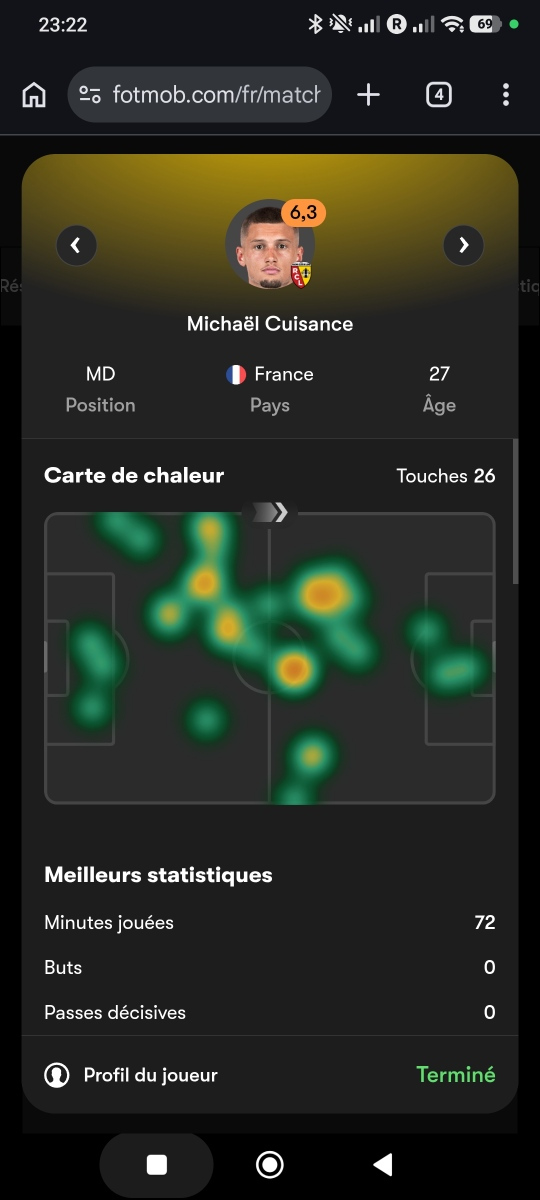Open recent apps from the navigation bar

pos(157,1164)
